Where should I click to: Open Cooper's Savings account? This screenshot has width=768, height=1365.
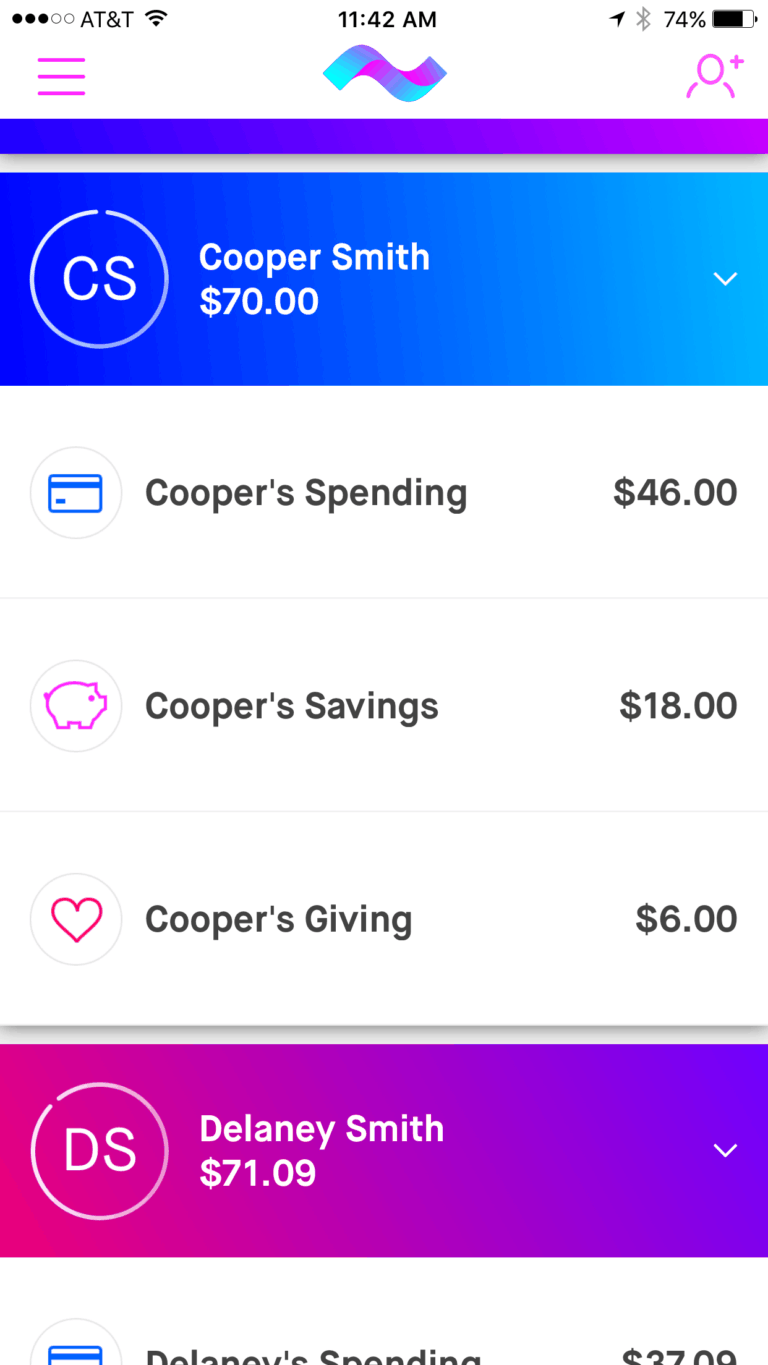pos(384,706)
